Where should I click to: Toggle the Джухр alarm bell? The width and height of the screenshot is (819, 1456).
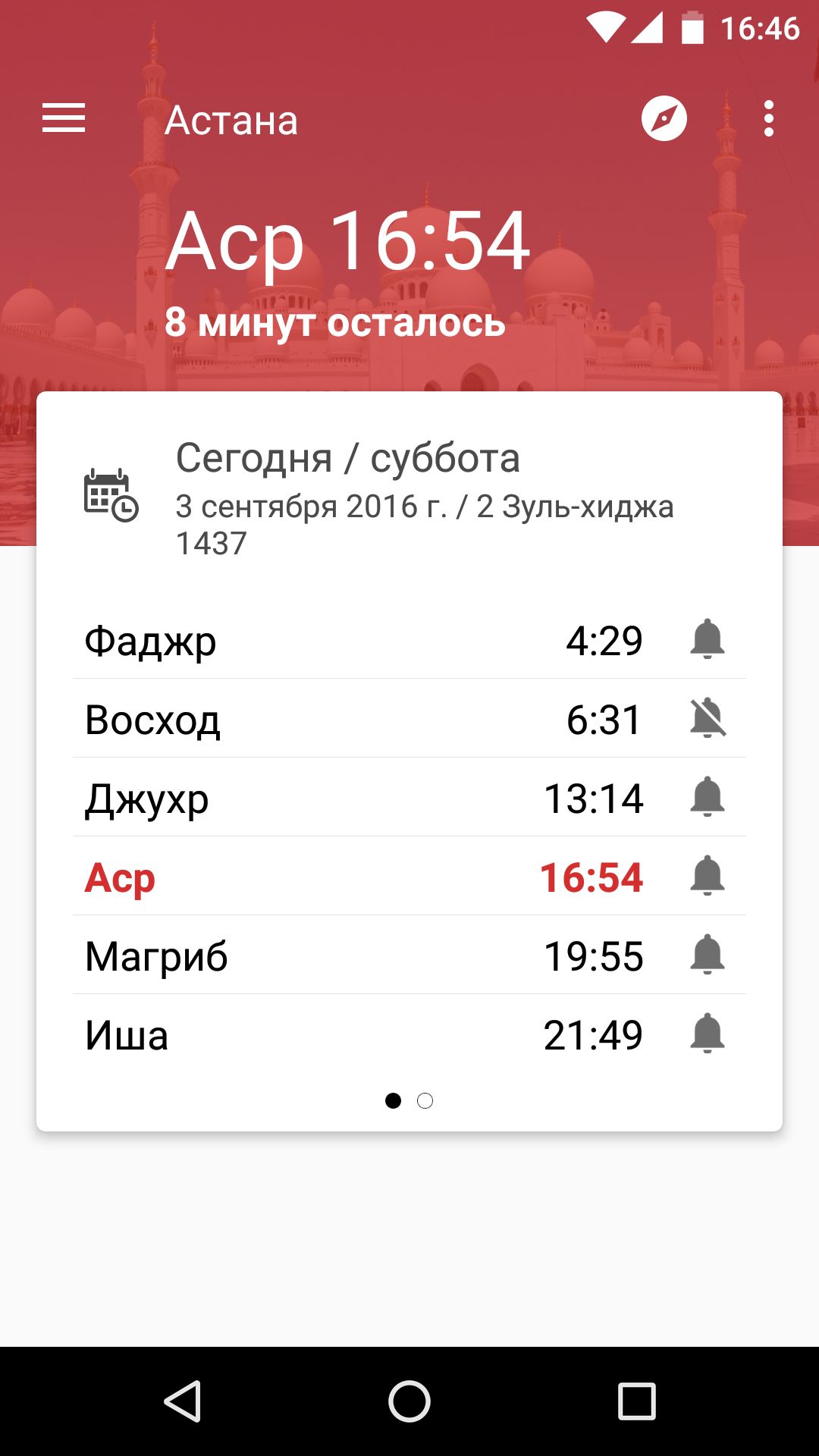point(708,797)
